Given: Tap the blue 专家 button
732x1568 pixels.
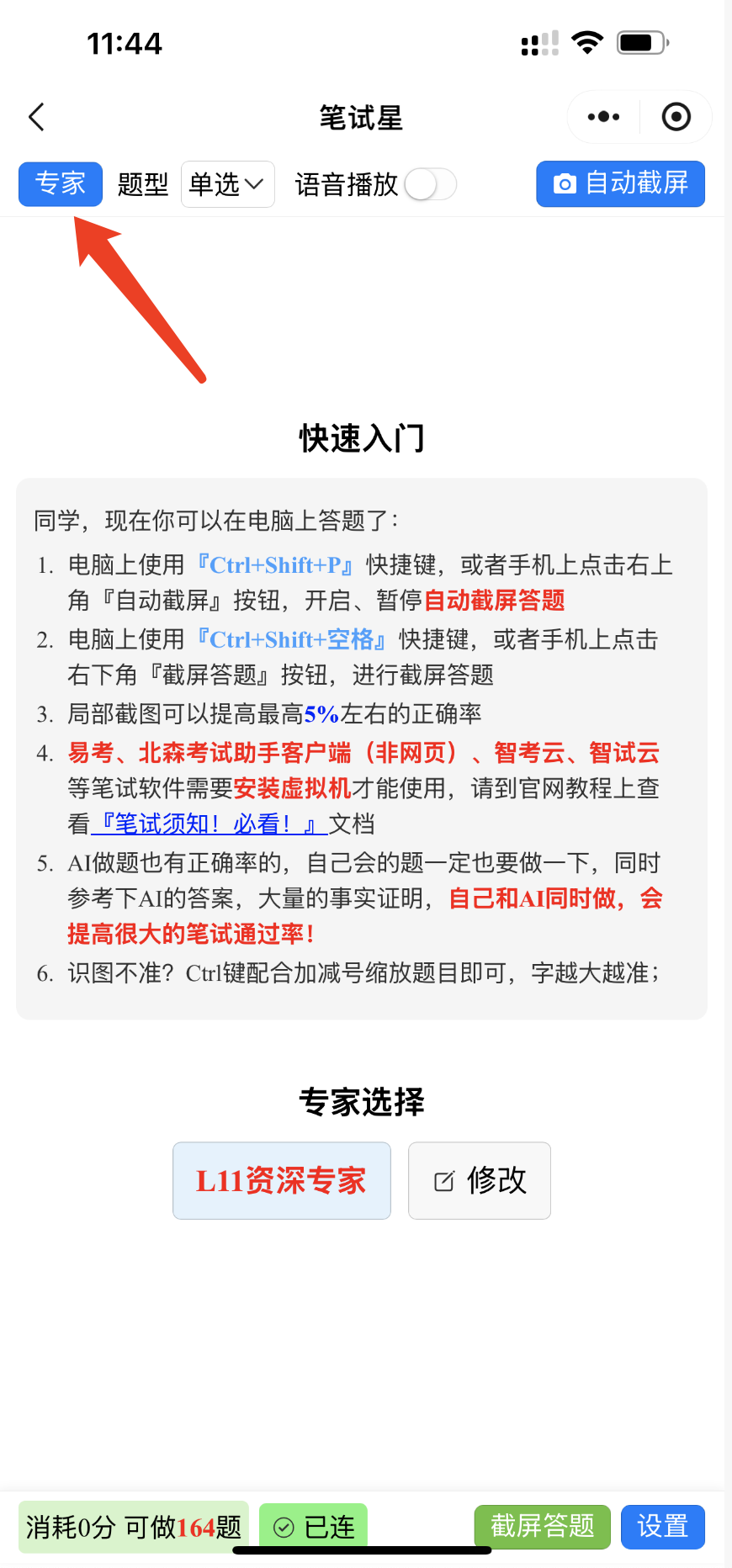Looking at the screenshot, I should (x=61, y=183).
